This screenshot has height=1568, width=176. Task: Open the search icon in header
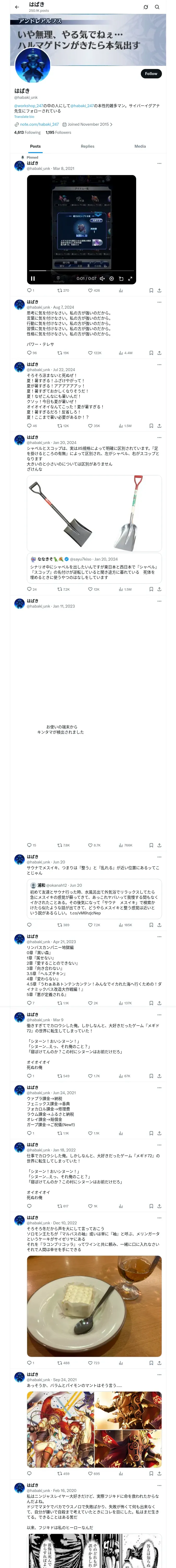pos(157,7)
